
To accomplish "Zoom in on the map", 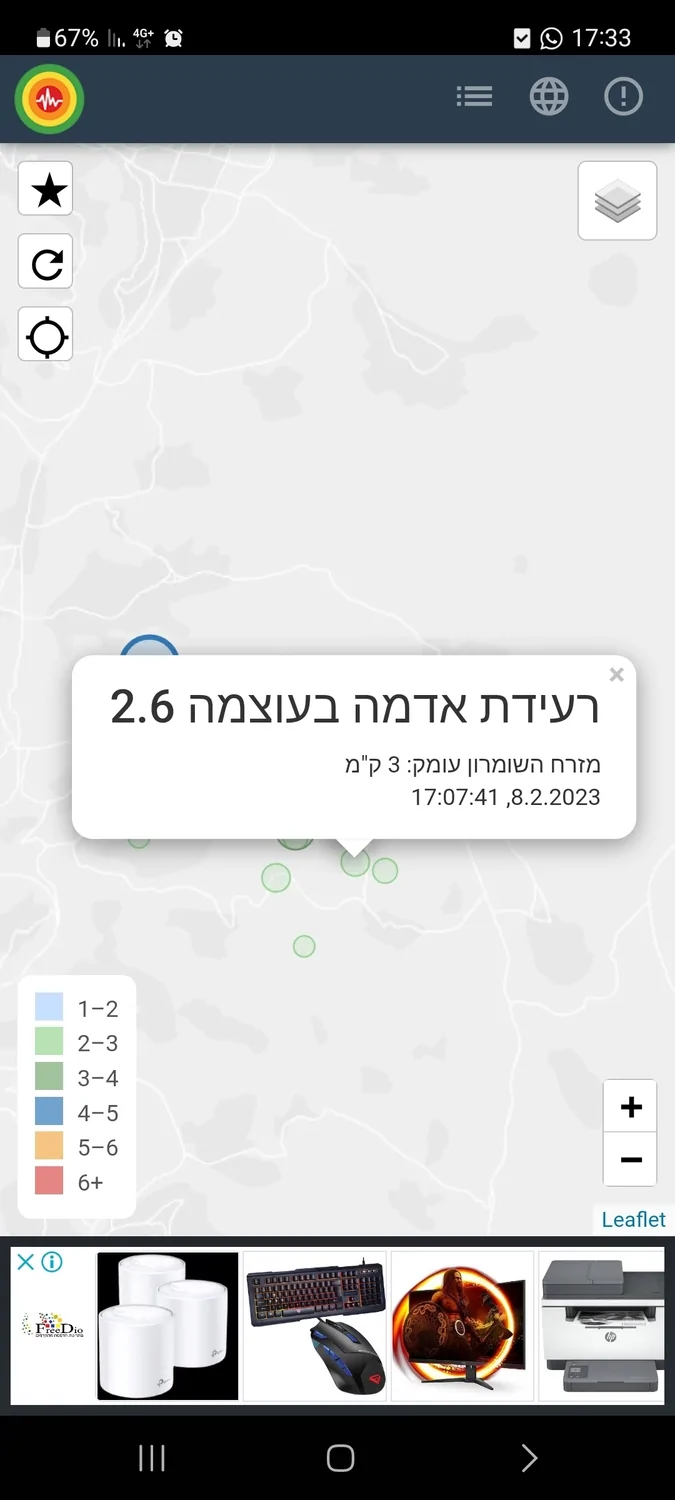I will (630, 1107).
